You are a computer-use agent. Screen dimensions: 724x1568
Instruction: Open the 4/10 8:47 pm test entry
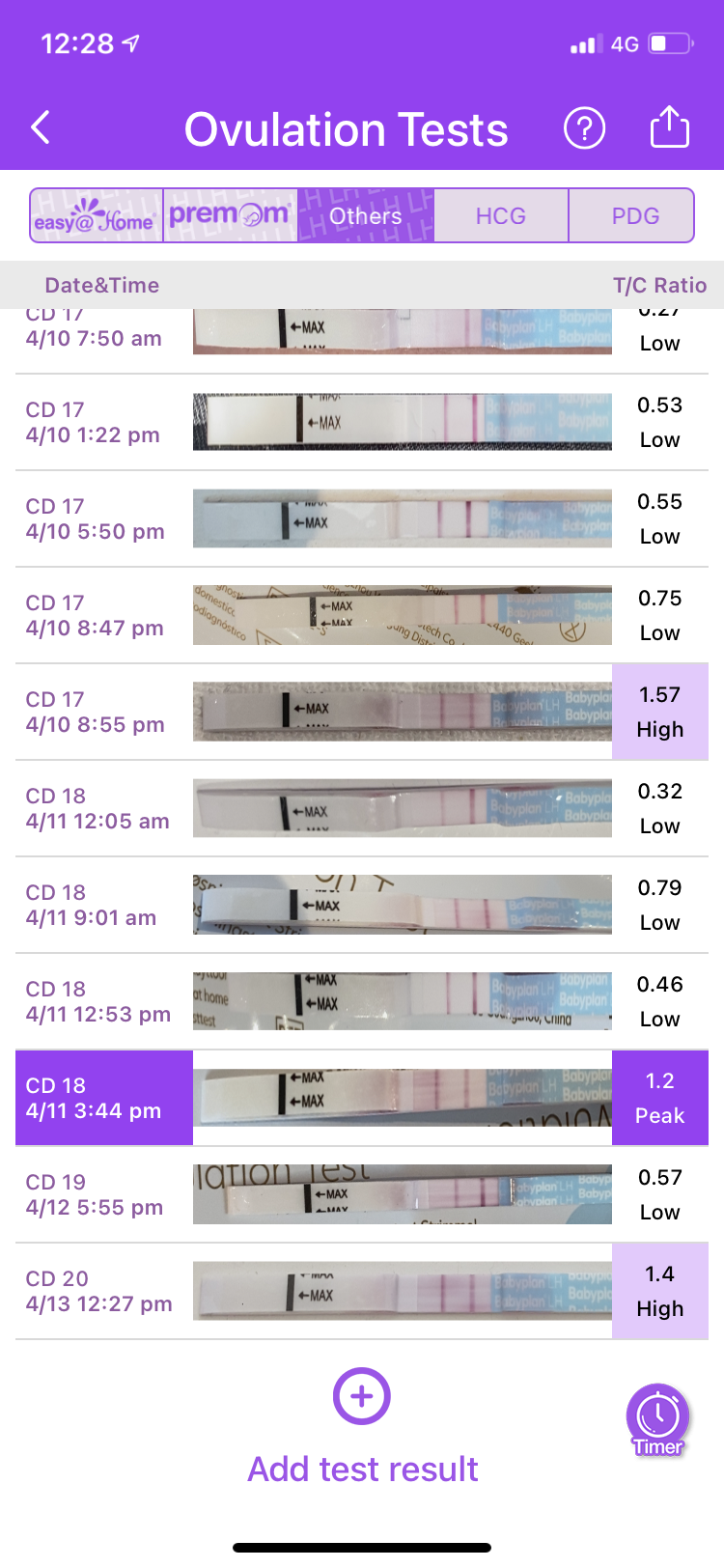(x=362, y=616)
